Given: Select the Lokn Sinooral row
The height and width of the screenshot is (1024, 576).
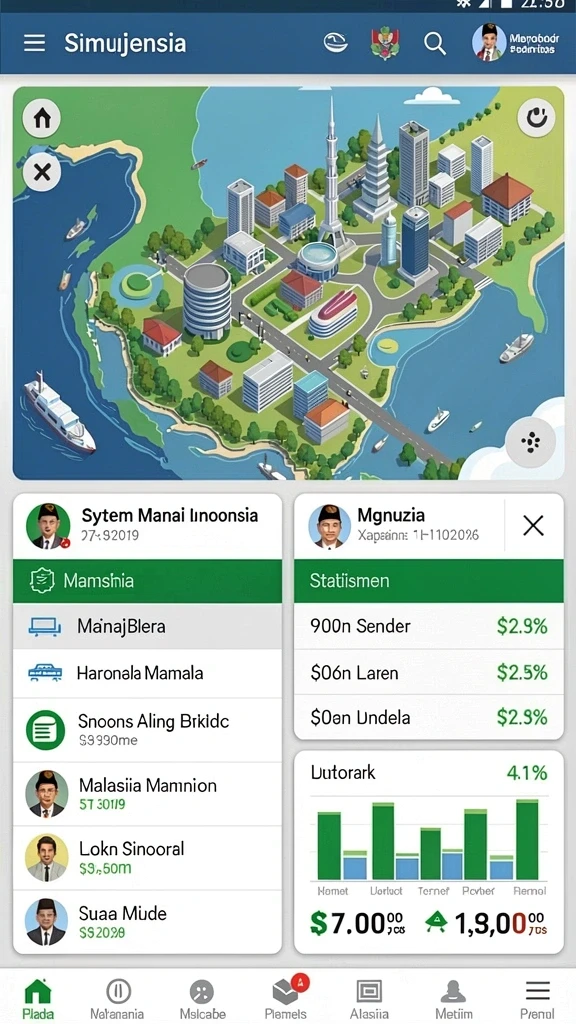Looking at the screenshot, I should click(148, 857).
